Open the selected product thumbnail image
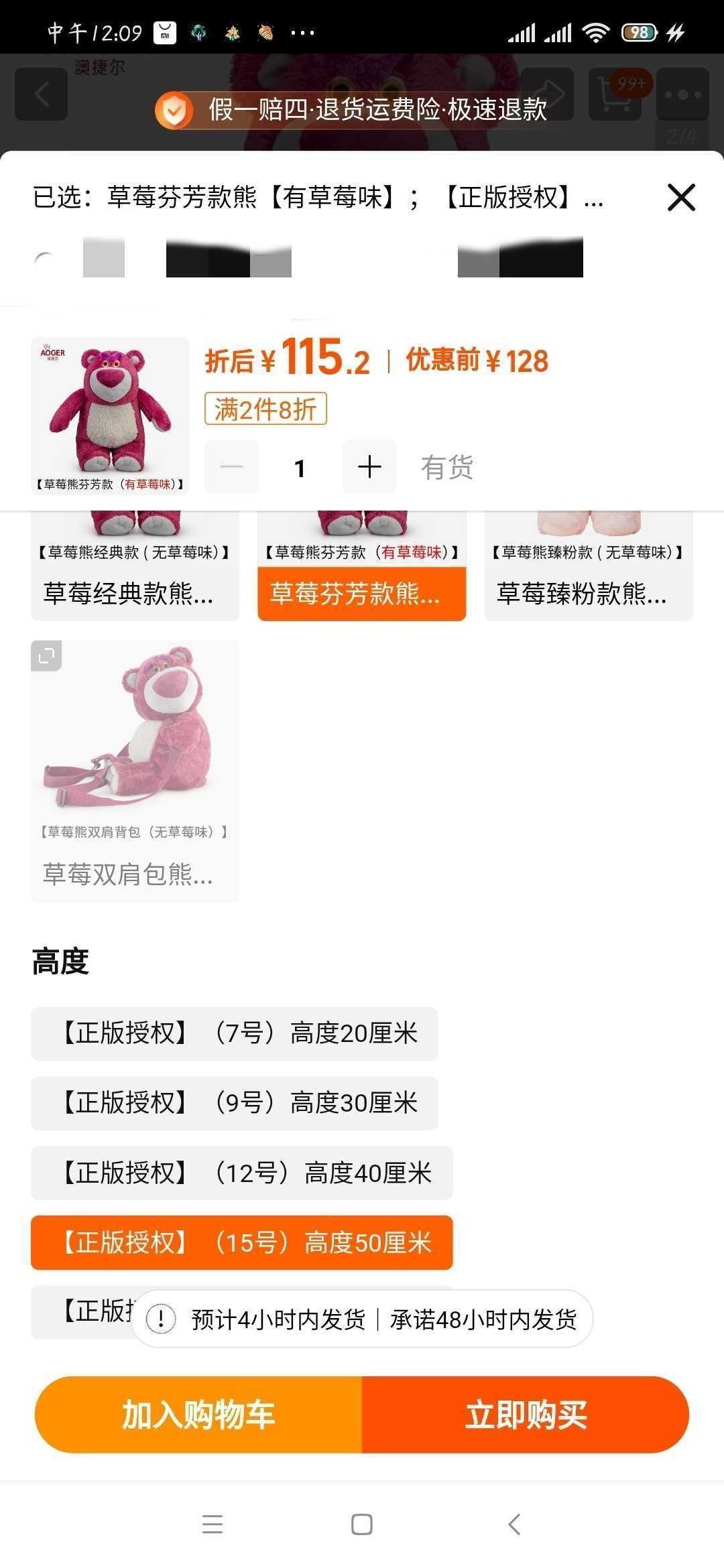Viewport: 724px width, 1568px height. tap(110, 415)
